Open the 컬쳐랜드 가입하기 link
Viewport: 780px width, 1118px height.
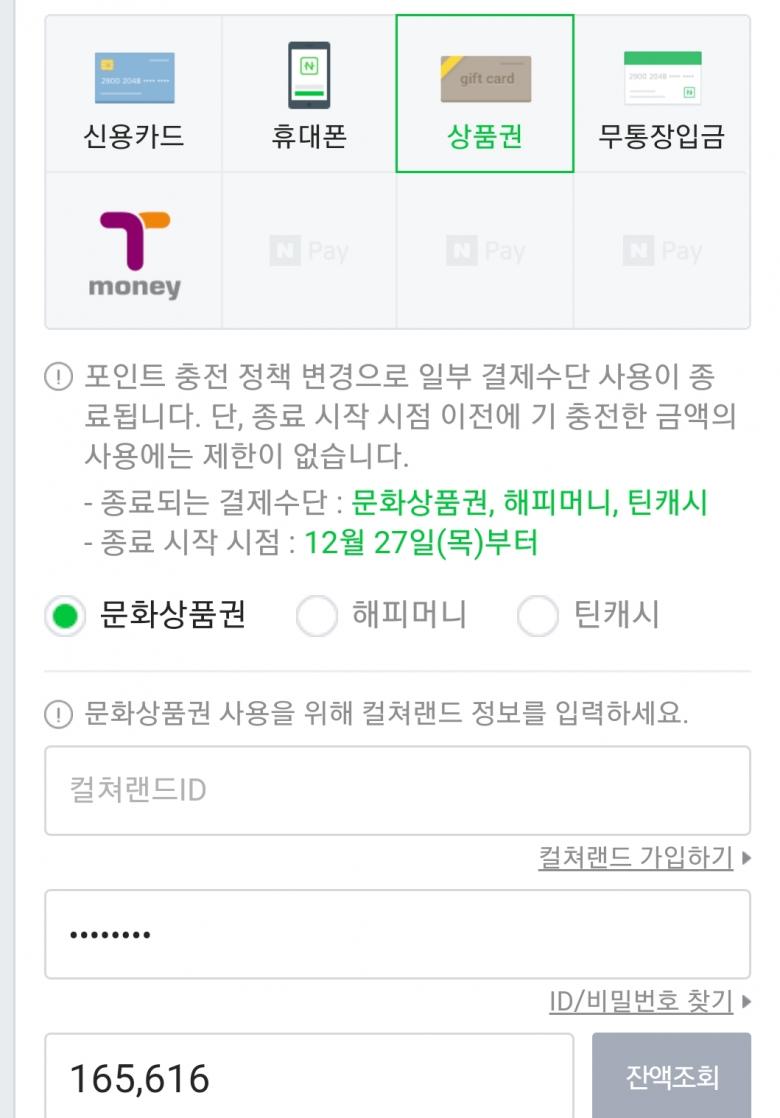coord(636,858)
